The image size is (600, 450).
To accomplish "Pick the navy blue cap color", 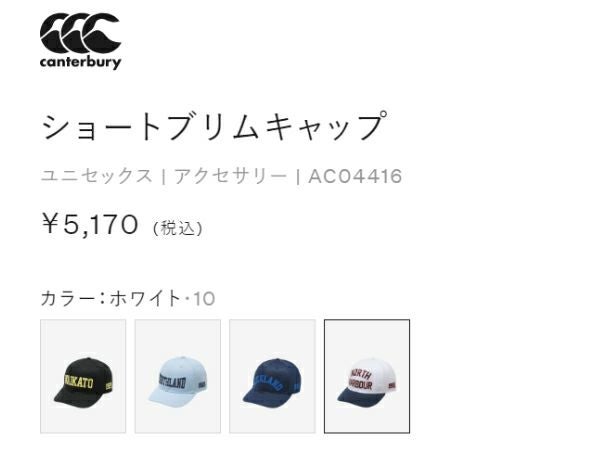I will coord(272,376).
